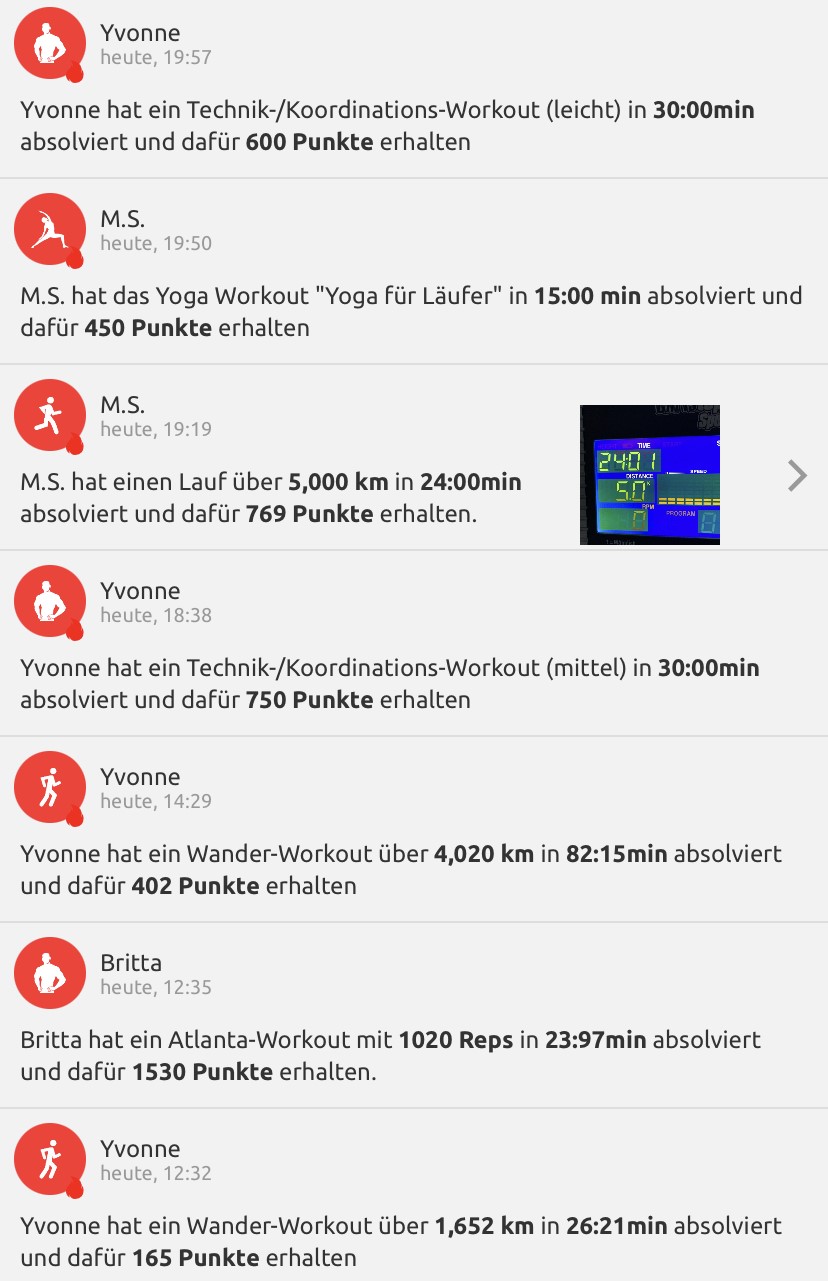View the treadmill photo thumbnail
This screenshot has height=1281, width=828.
[650, 475]
